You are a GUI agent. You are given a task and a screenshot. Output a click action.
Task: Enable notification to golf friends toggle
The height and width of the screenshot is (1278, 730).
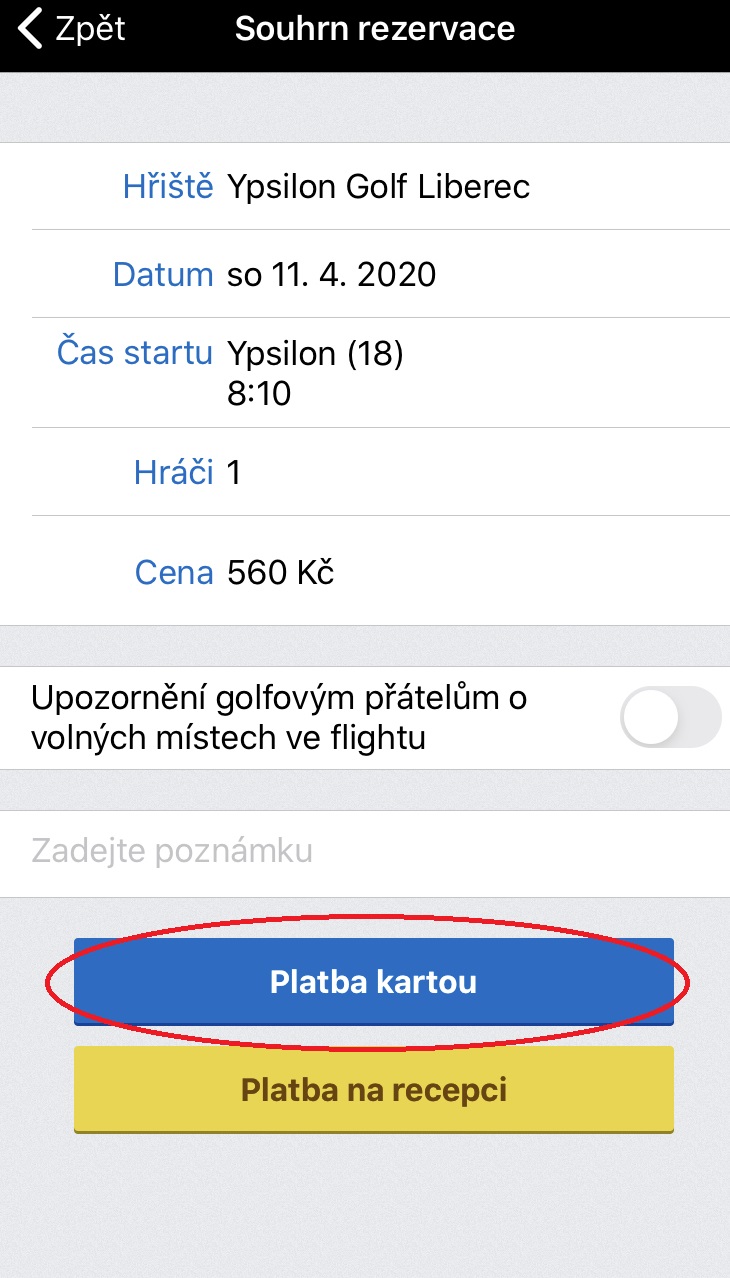[x=670, y=717]
